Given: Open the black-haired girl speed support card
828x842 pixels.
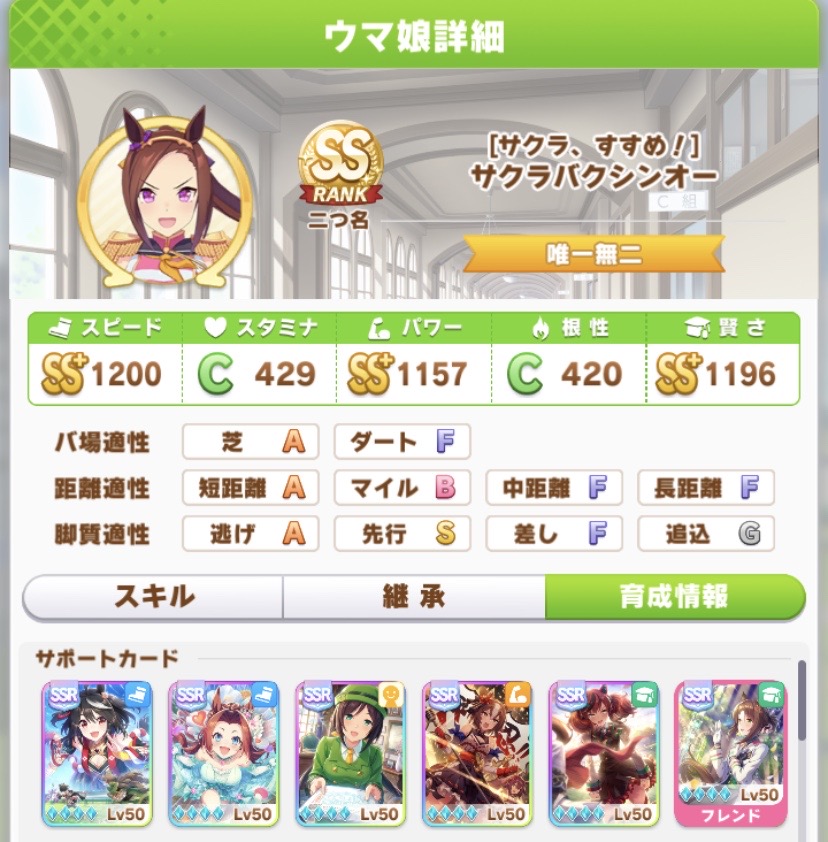Looking at the screenshot, I should coord(97,752).
